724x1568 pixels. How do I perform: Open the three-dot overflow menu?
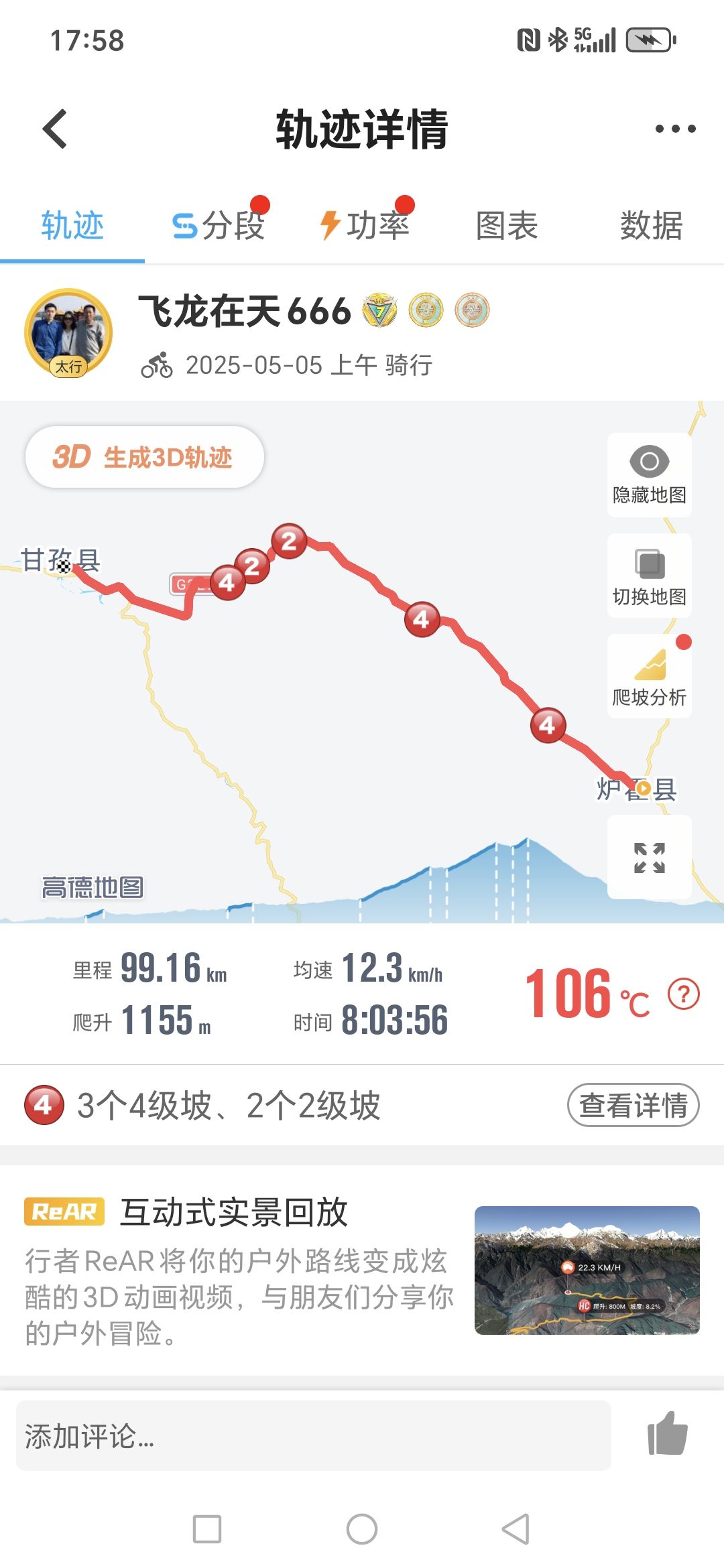coord(675,129)
